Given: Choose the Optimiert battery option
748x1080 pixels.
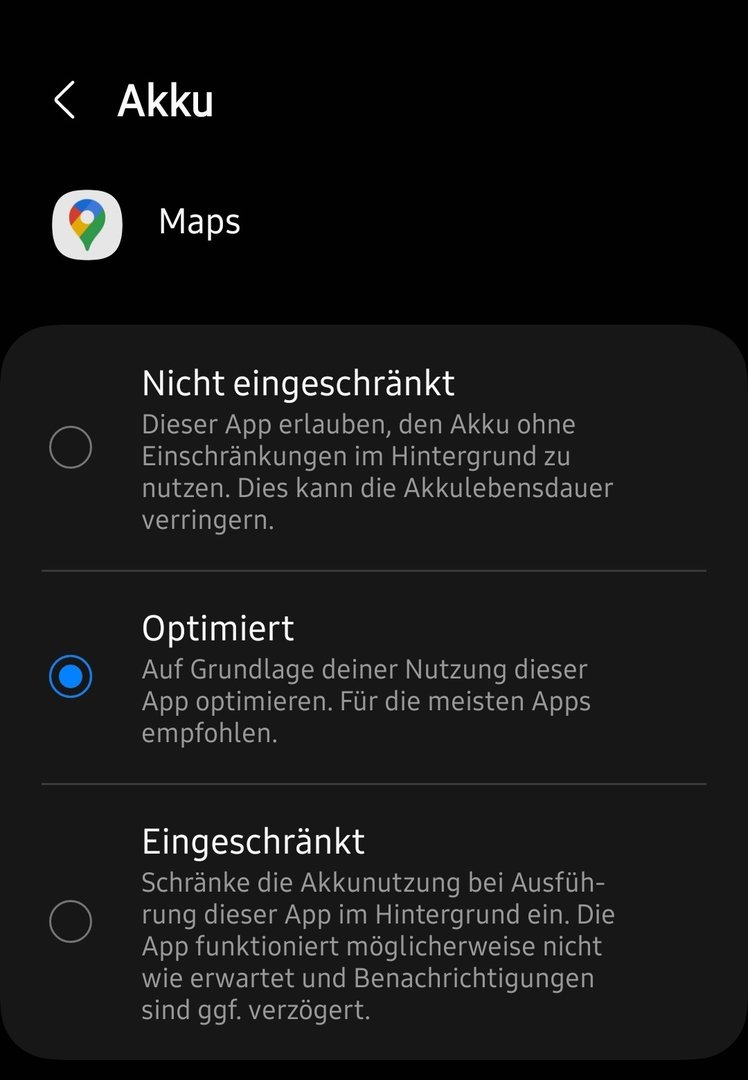Looking at the screenshot, I should point(71,677).
